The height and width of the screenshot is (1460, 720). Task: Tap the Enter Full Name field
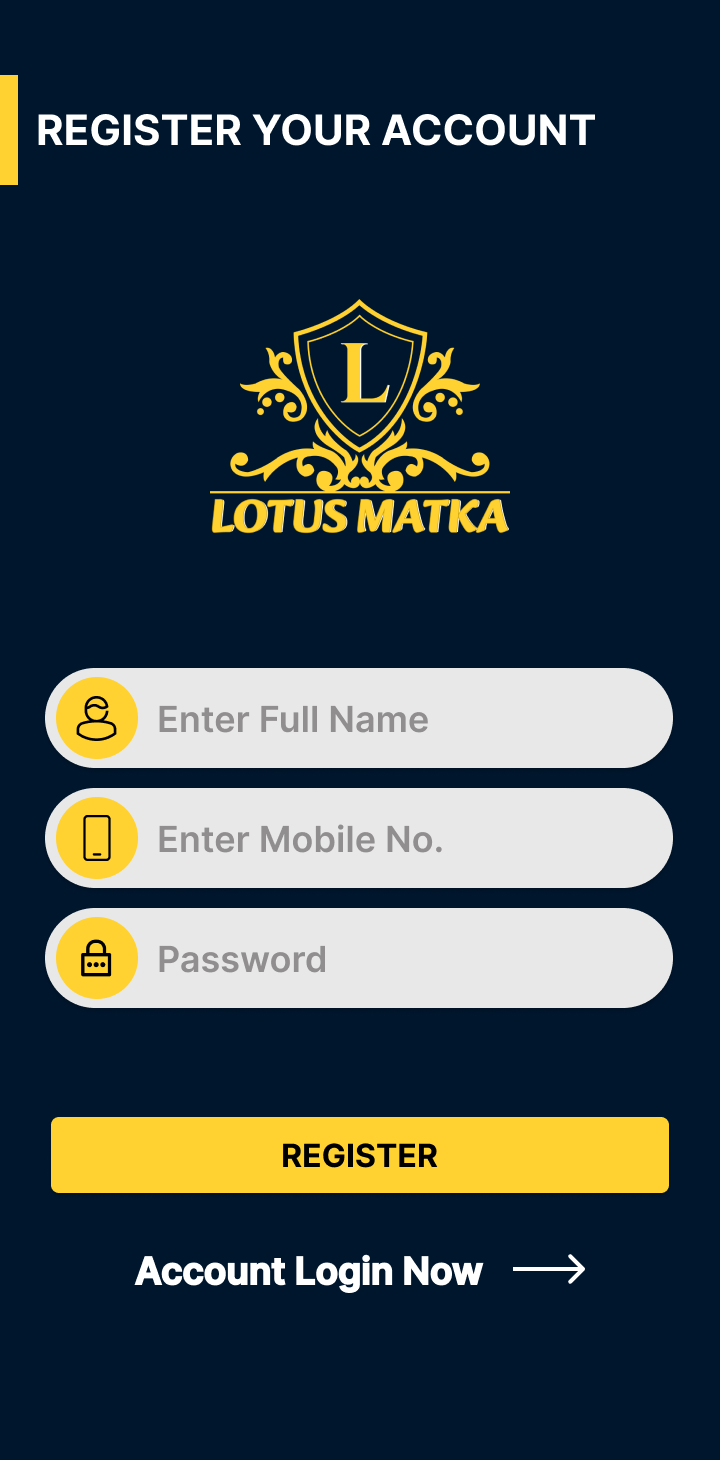pos(400,719)
